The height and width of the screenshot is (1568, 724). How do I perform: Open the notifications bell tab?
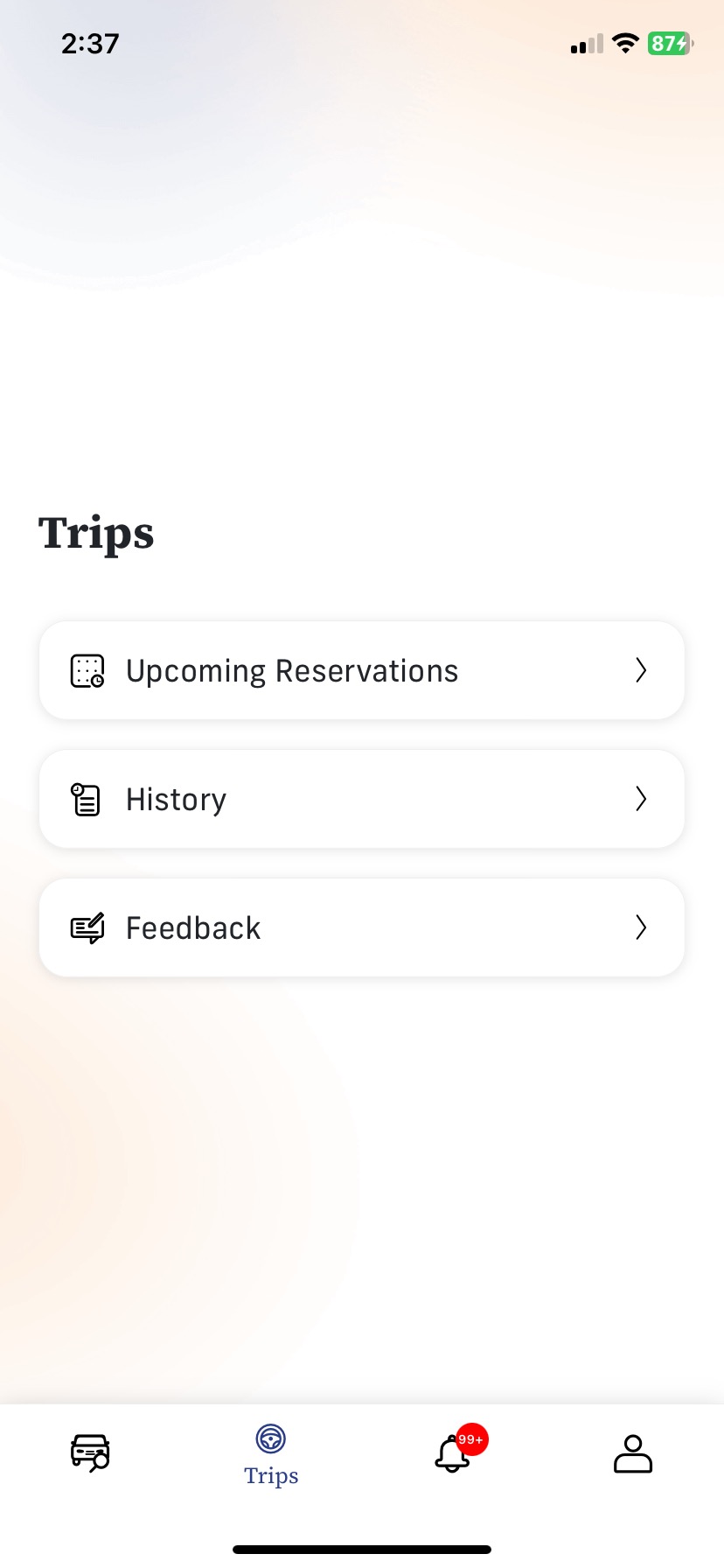pos(454,1452)
